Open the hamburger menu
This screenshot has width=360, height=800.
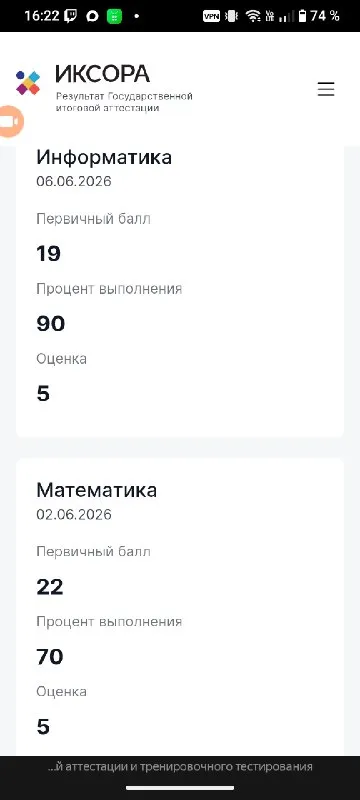326,89
